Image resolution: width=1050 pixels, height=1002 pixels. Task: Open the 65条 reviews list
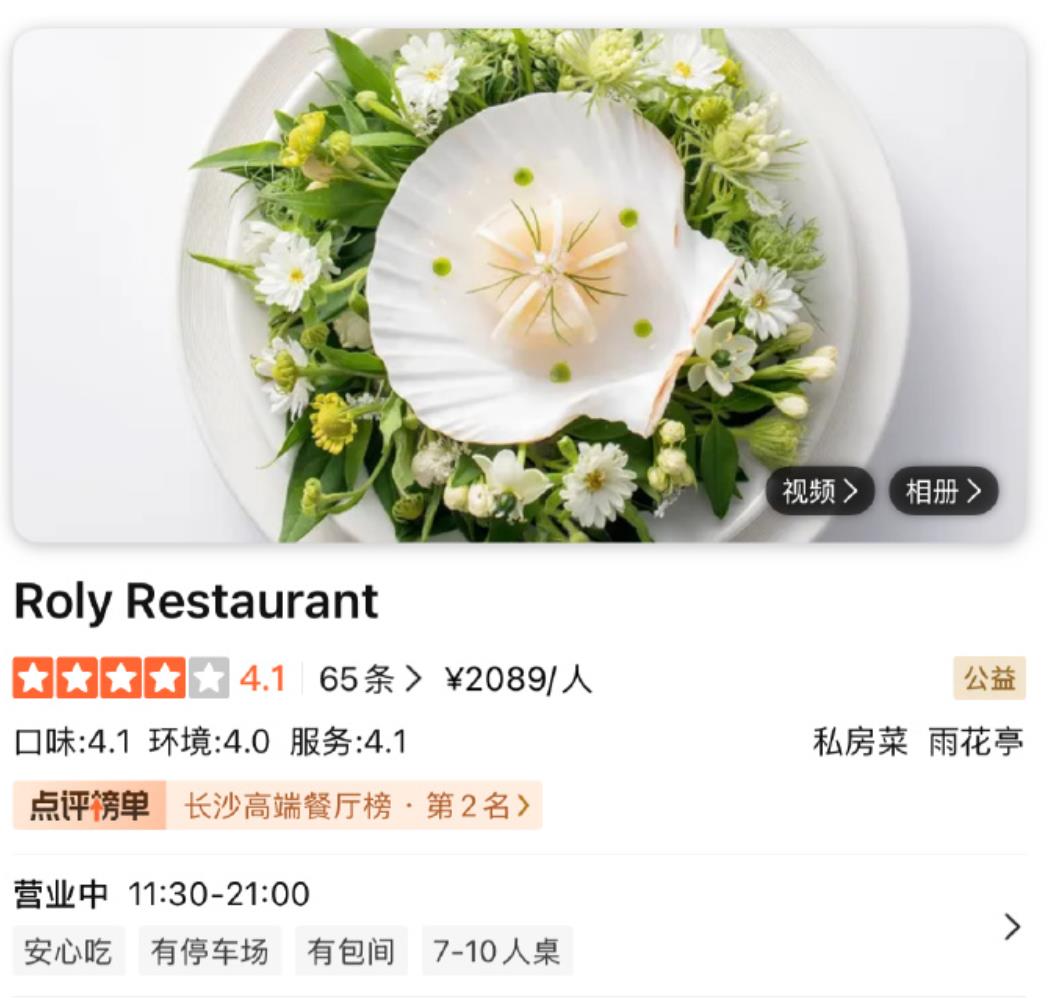click(x=370, y=680)
